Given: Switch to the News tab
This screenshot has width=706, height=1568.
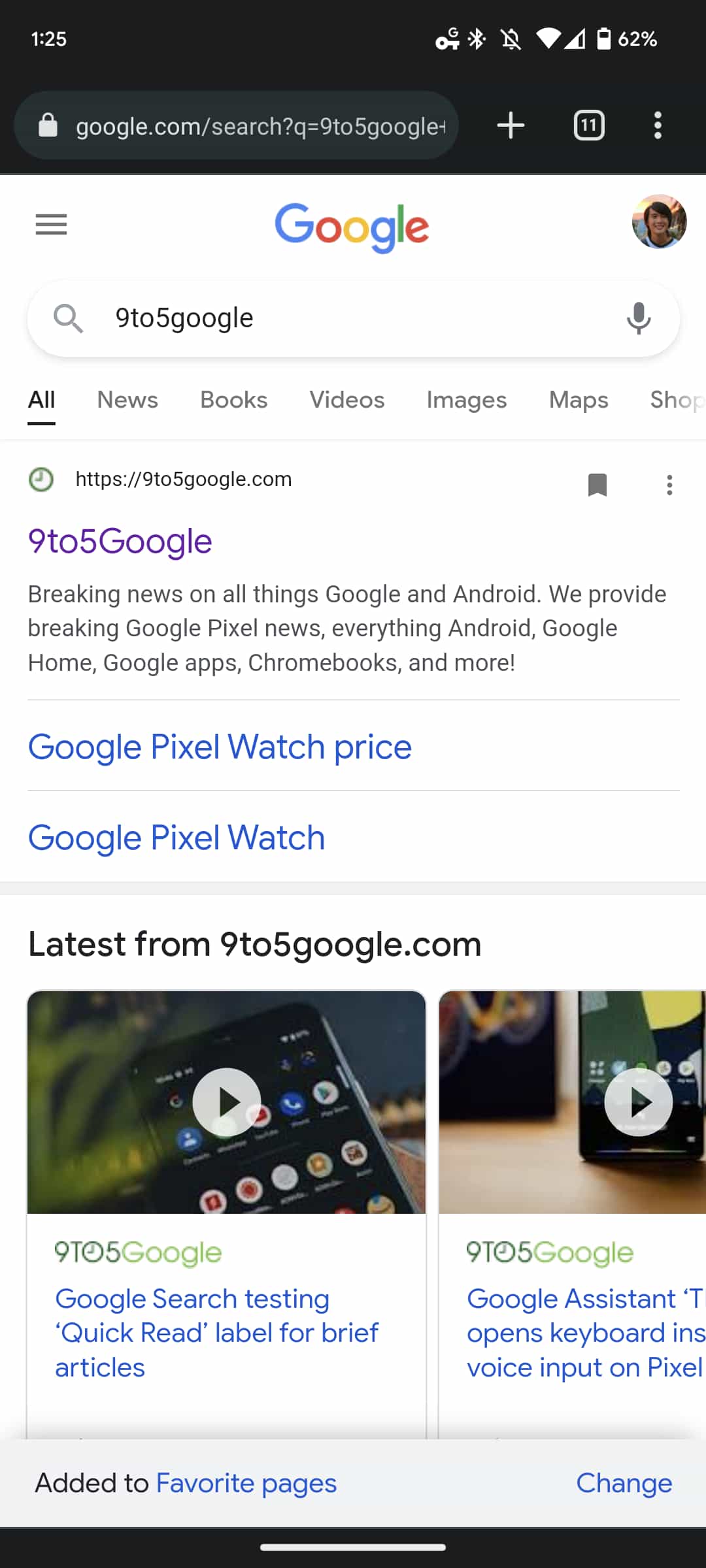Looking at the screenshot, I should pyautogui.click(x=127, y=400).
